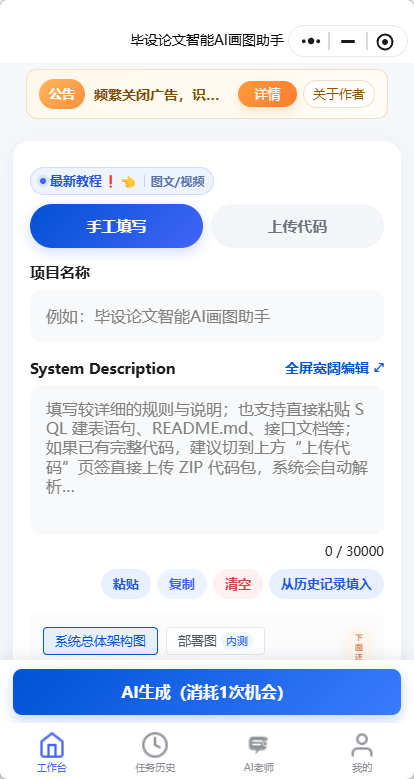
Task: Focus the 项目名称 input field
Action: (x=207, y=316)
